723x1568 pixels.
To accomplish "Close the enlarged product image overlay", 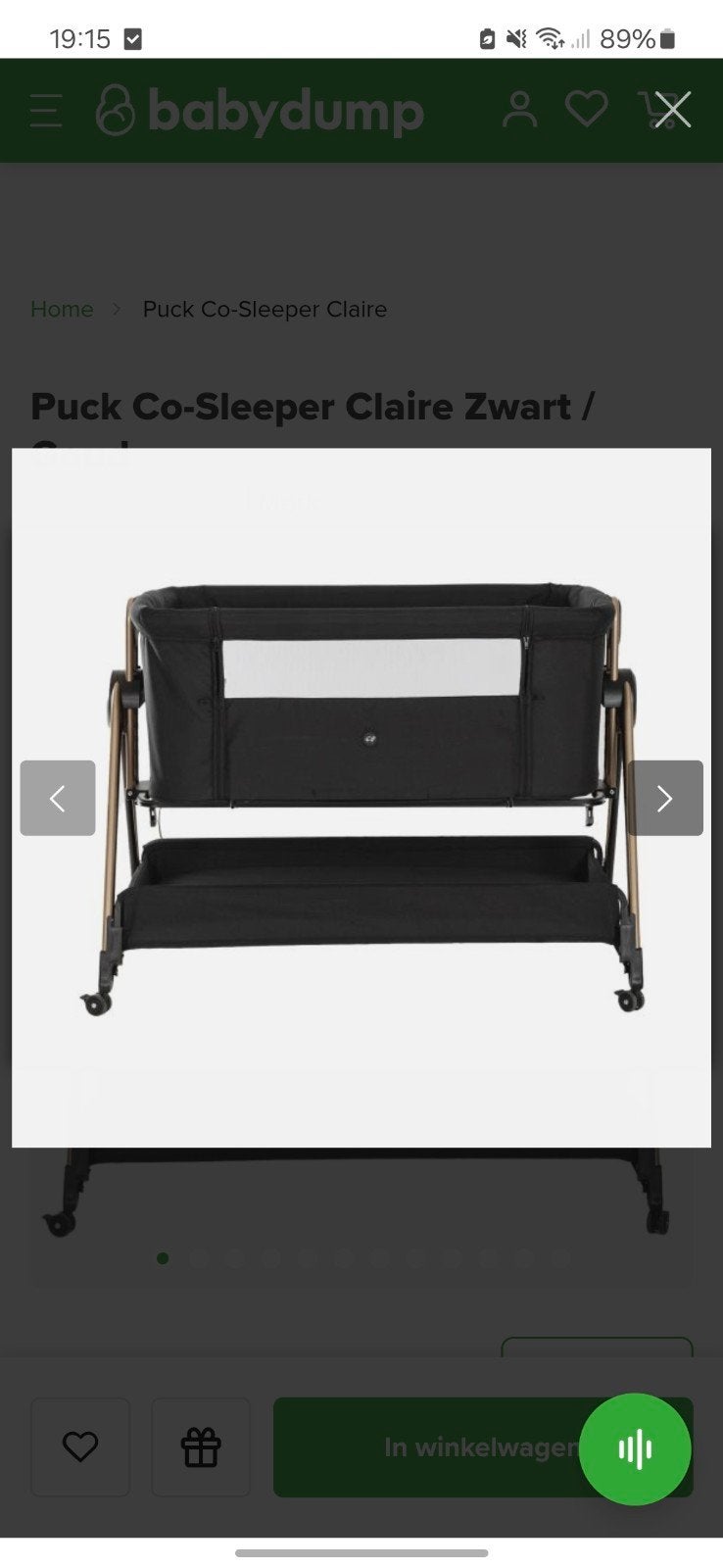I will [673, 110].
